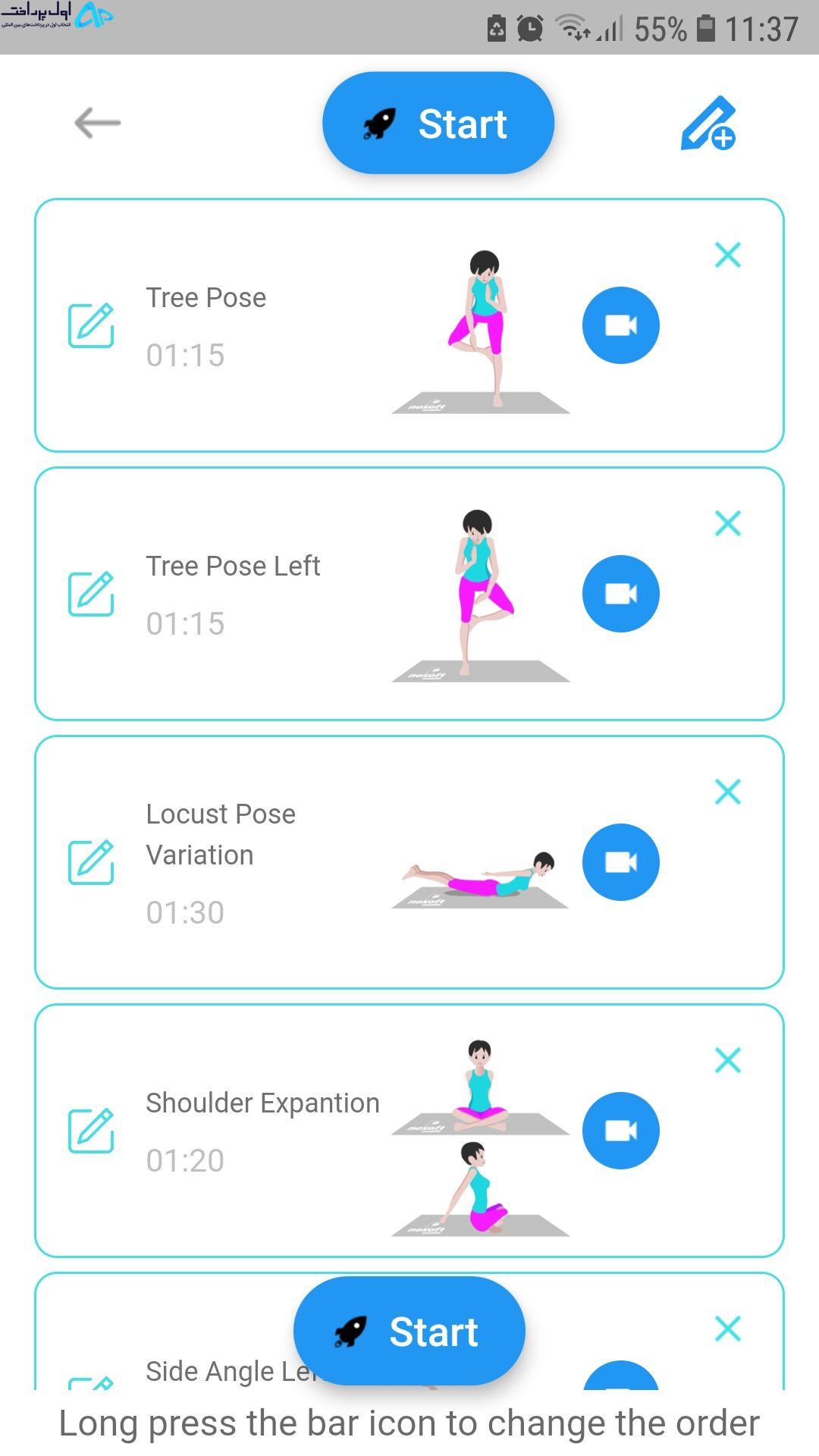Play the Tree Pose video
The height and width of the screenshot is (1456, 819).
620,325
